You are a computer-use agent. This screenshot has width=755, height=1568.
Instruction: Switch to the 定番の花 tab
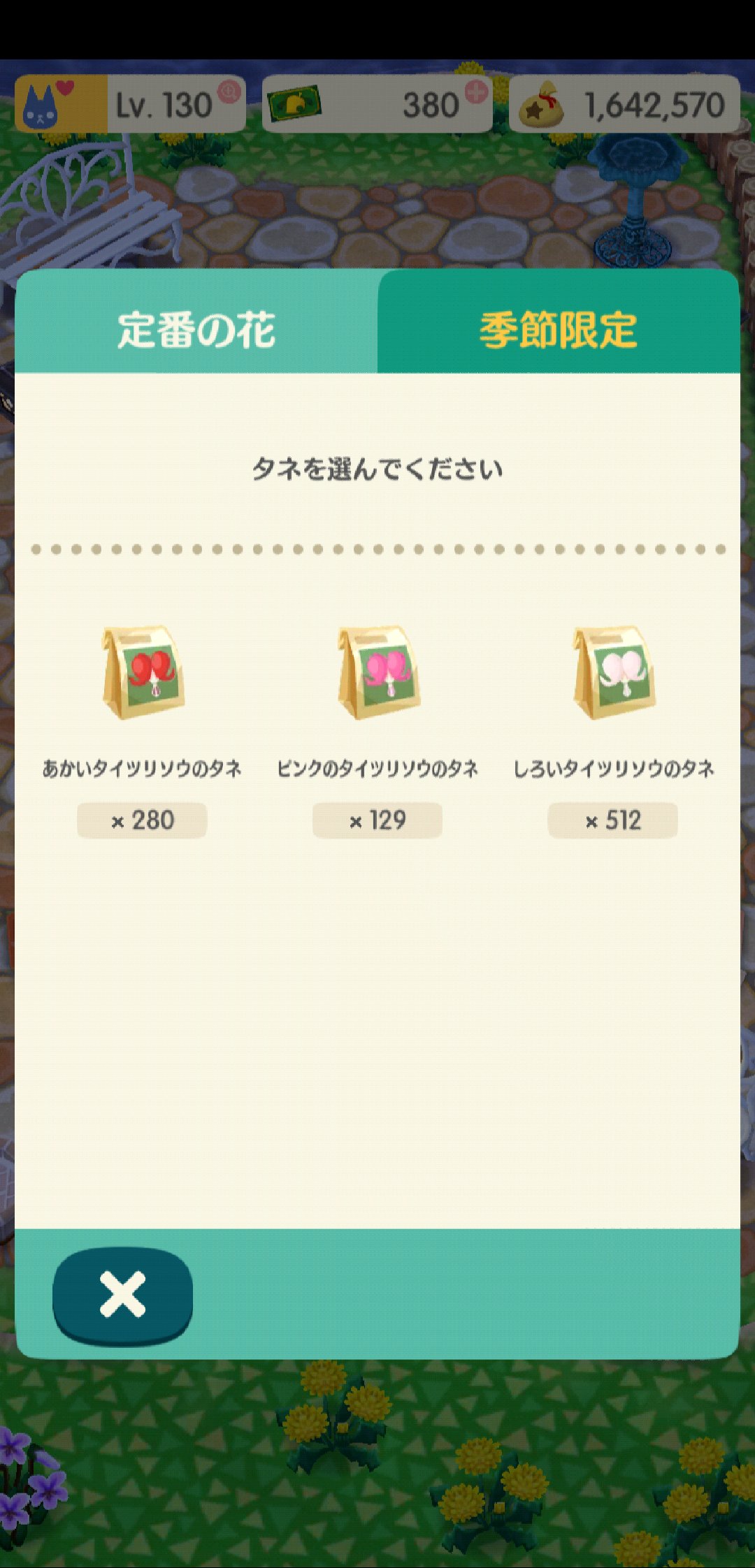point(196,329)
